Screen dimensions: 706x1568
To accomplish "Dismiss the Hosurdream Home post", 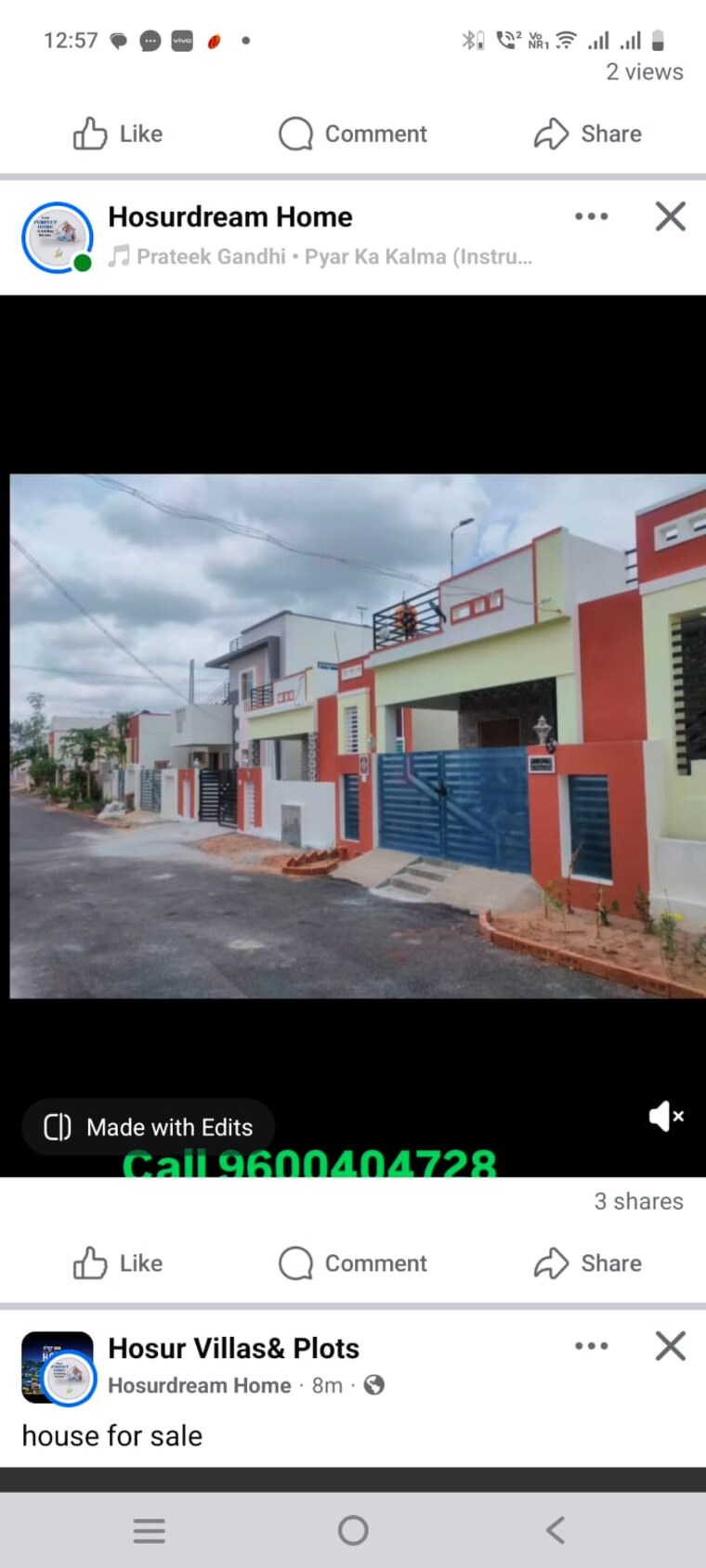I will 670,217.
